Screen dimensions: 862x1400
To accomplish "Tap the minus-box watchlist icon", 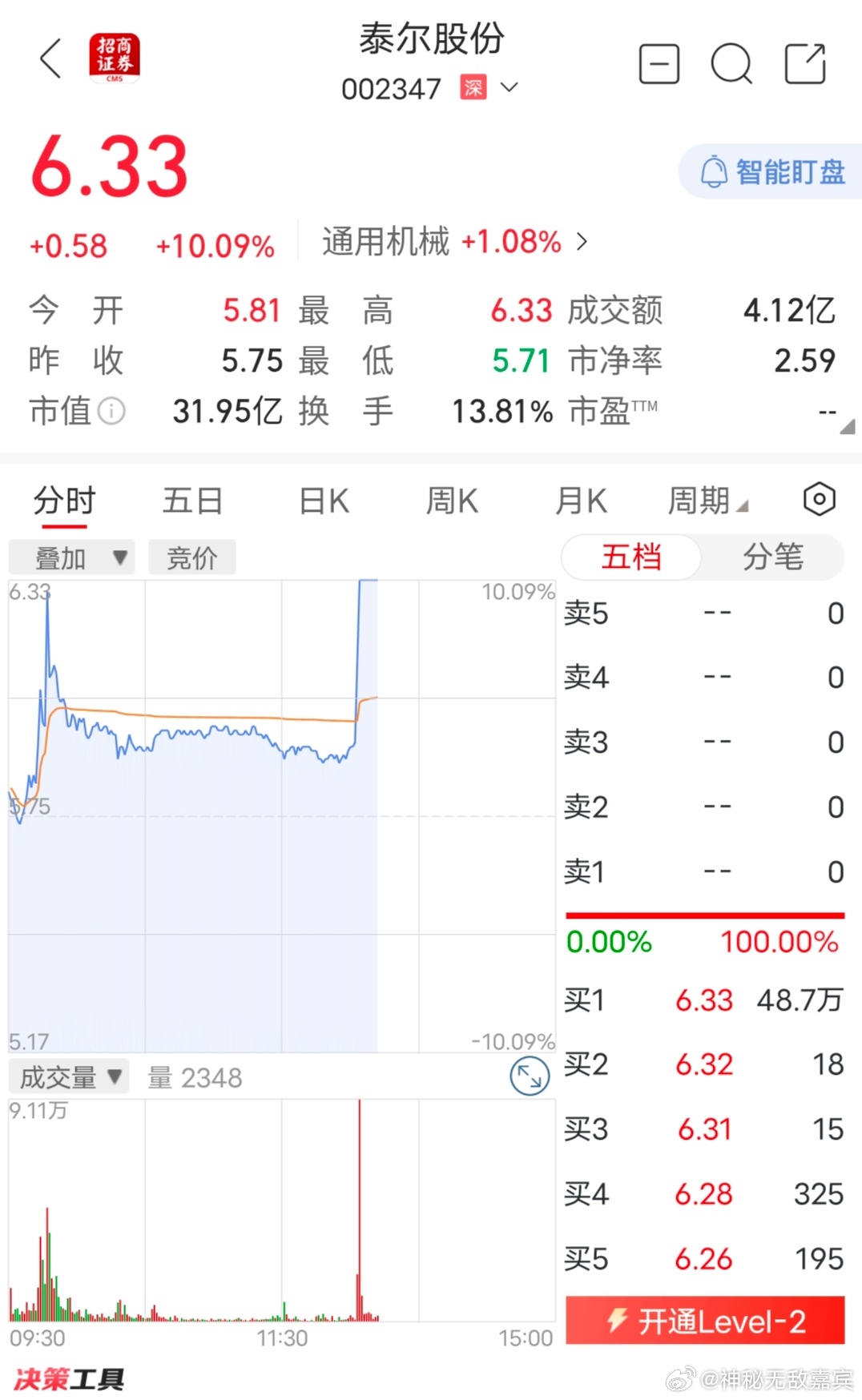I will pos(659,64).
